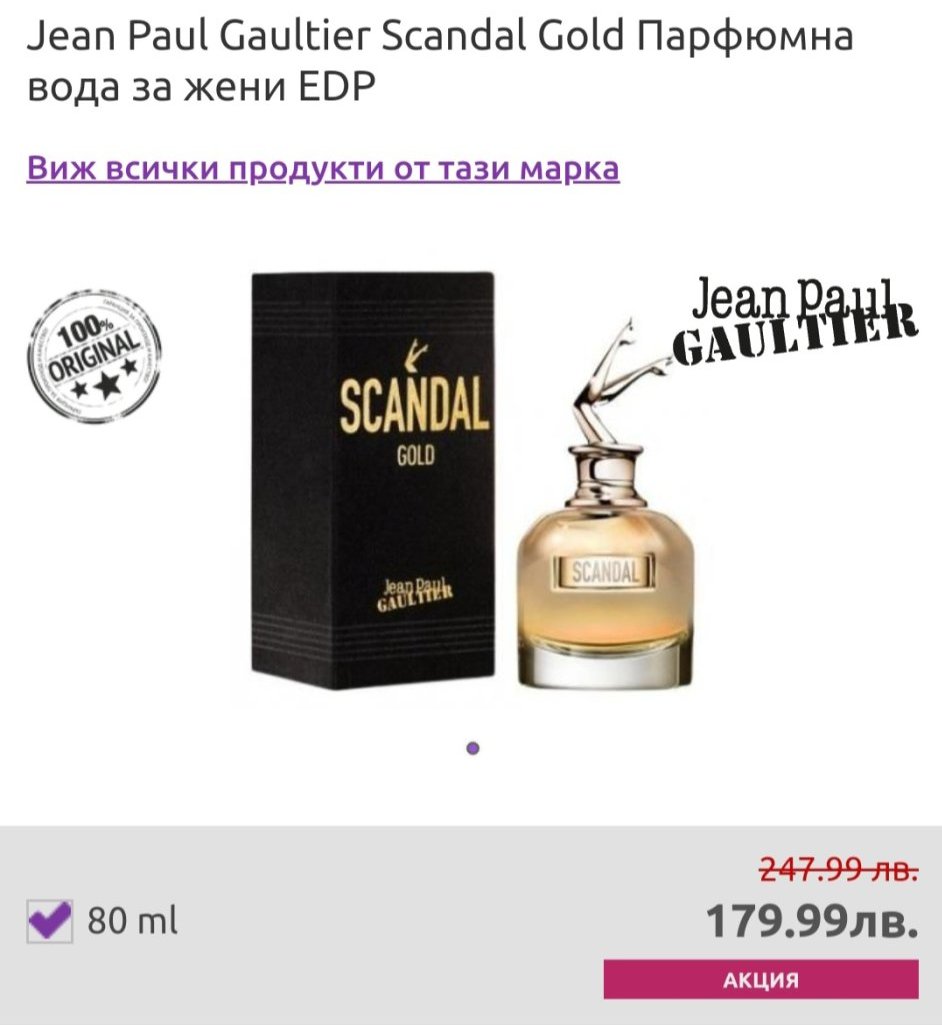The height and width of the screenshot is (1025, 942).
Task: Open the Scandal Gold product image
Action: pyautogui.click(x=470, y=480)
